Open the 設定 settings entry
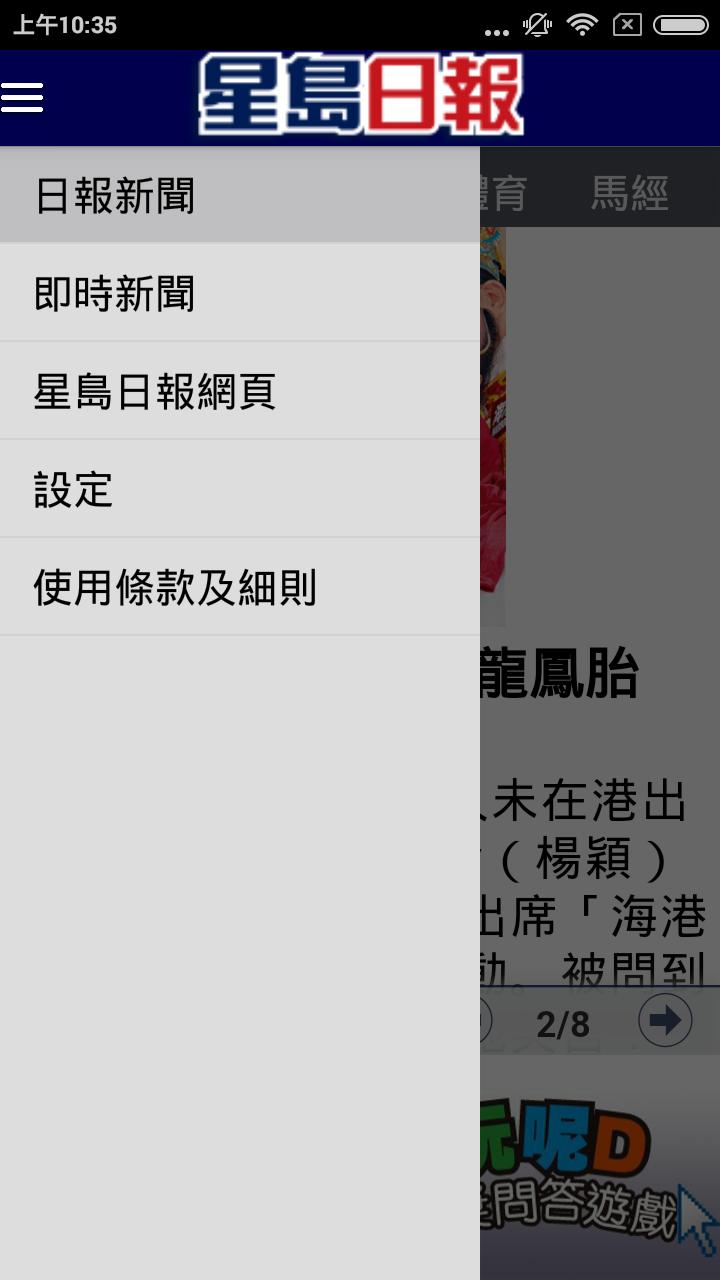 70,489
